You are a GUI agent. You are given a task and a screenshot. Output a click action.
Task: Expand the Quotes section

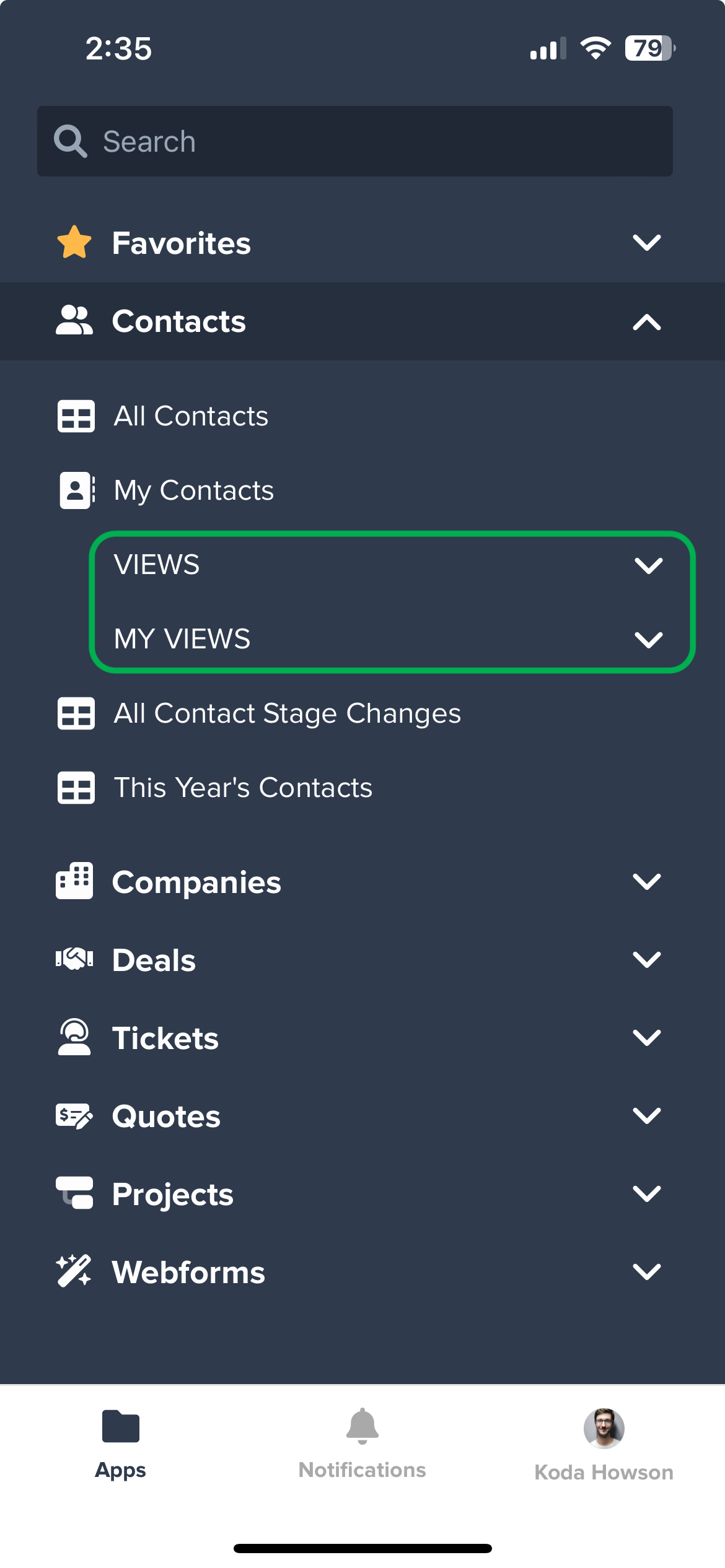coord(362,1116)
